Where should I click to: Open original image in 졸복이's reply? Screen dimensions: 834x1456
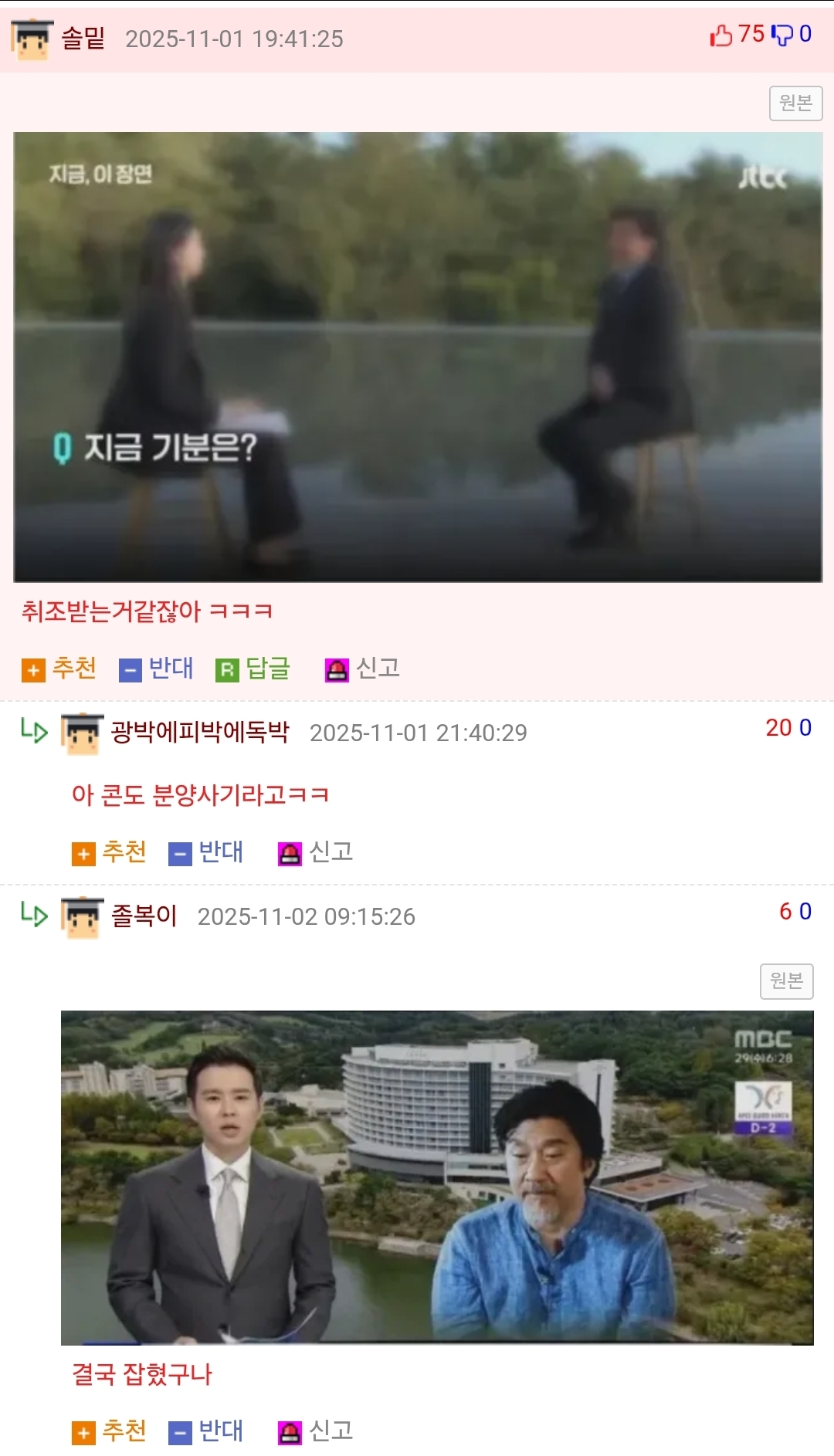tap(786, 981)
